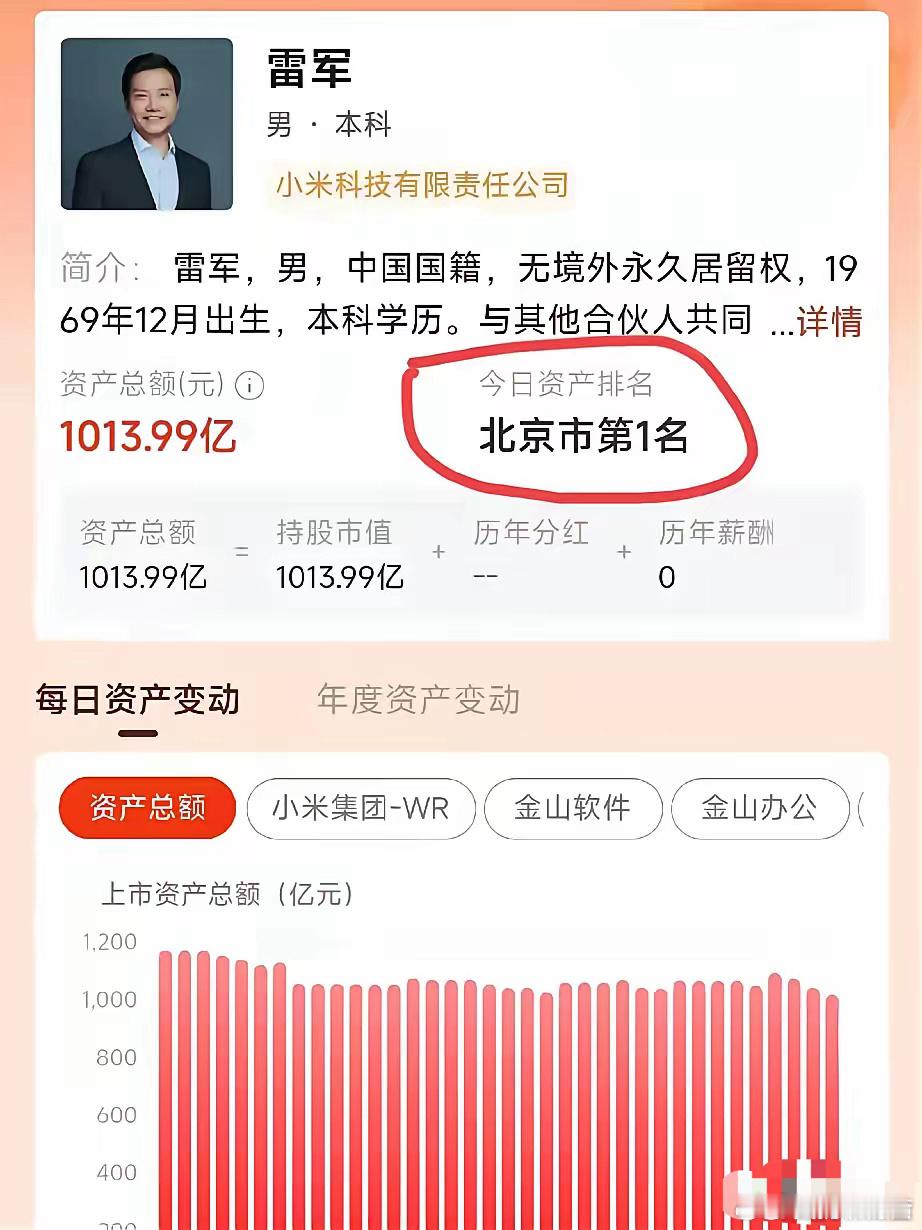
Task: Select the 金山软件 filter chip
Action: 572,808
